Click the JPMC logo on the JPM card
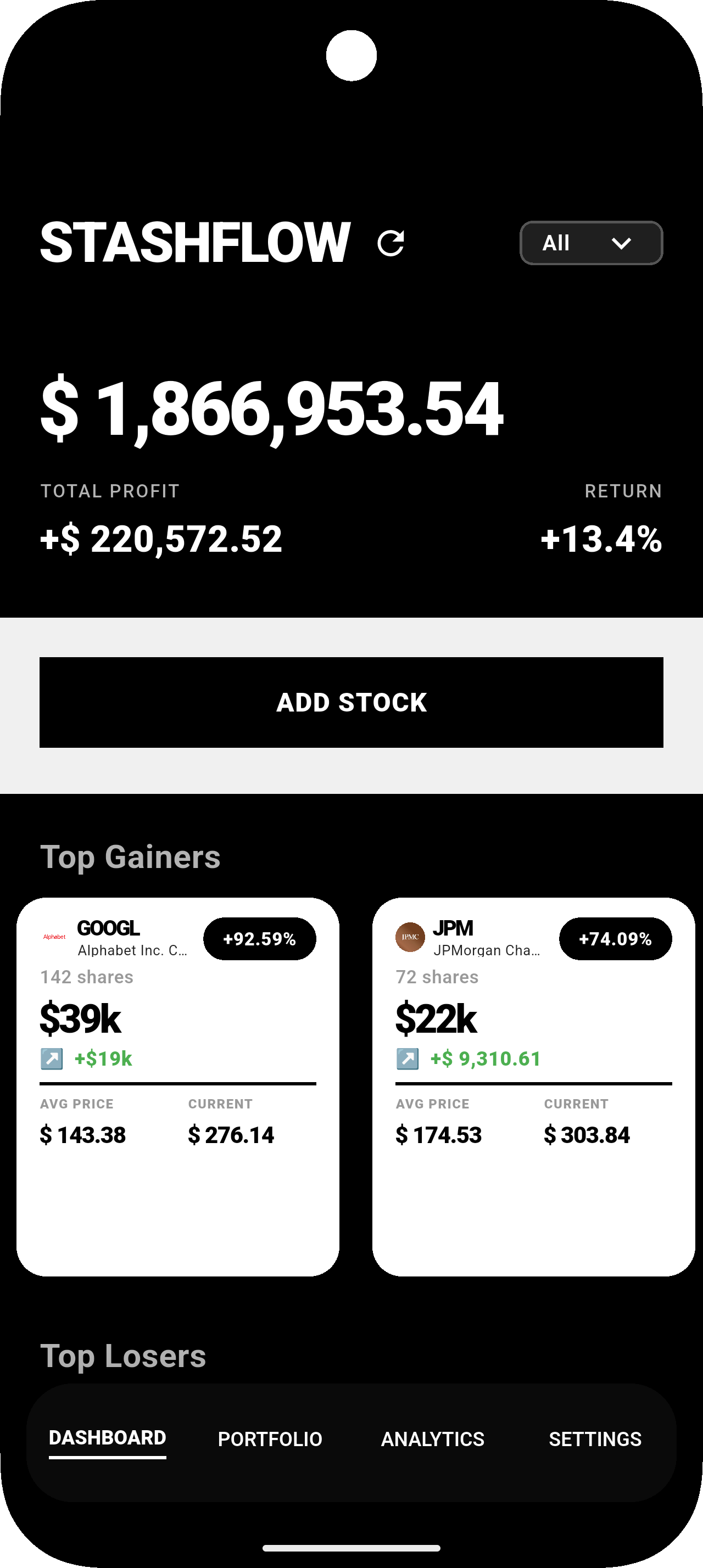The width and height of the screenshot is (703, 1568). click(x=410, y=937)
